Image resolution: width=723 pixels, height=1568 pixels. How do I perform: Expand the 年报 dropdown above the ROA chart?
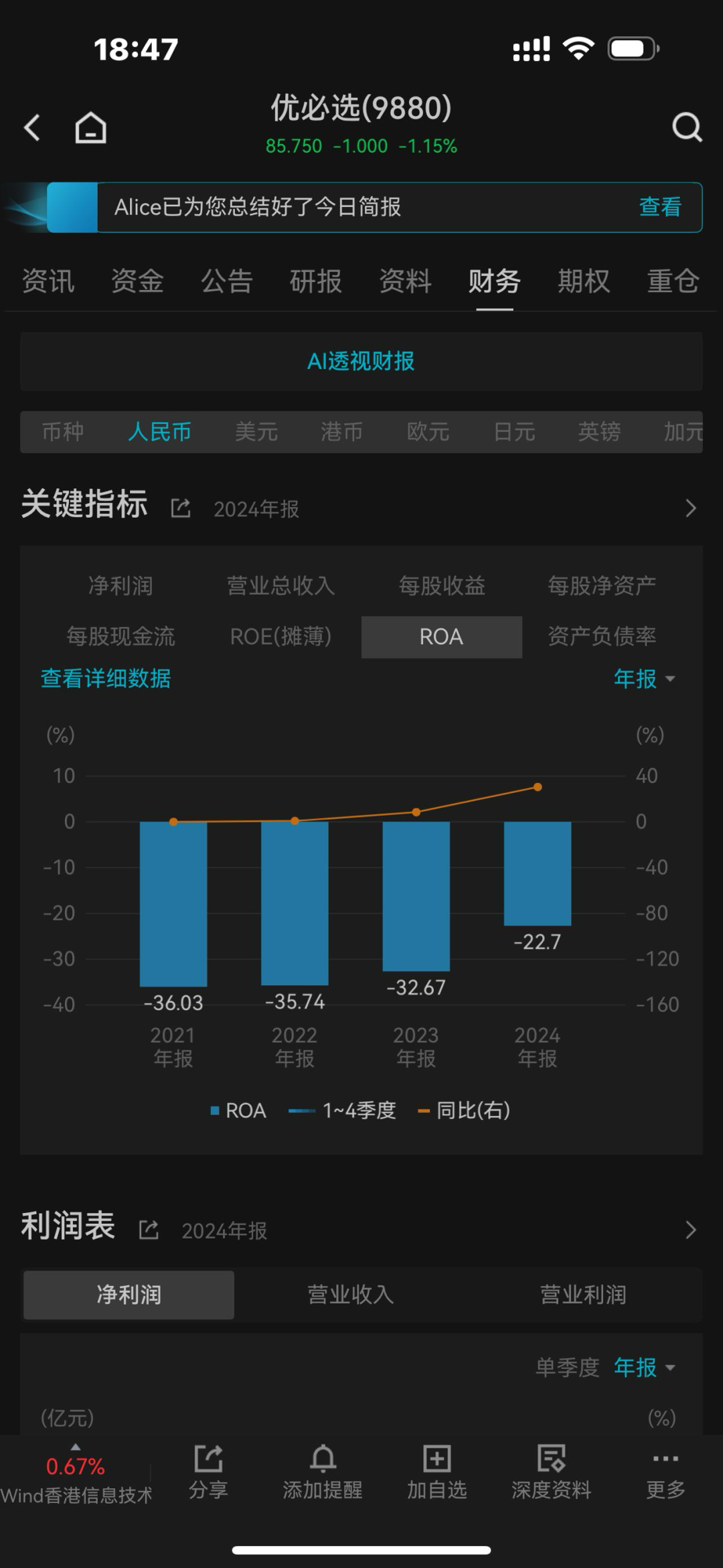[644, 679]
